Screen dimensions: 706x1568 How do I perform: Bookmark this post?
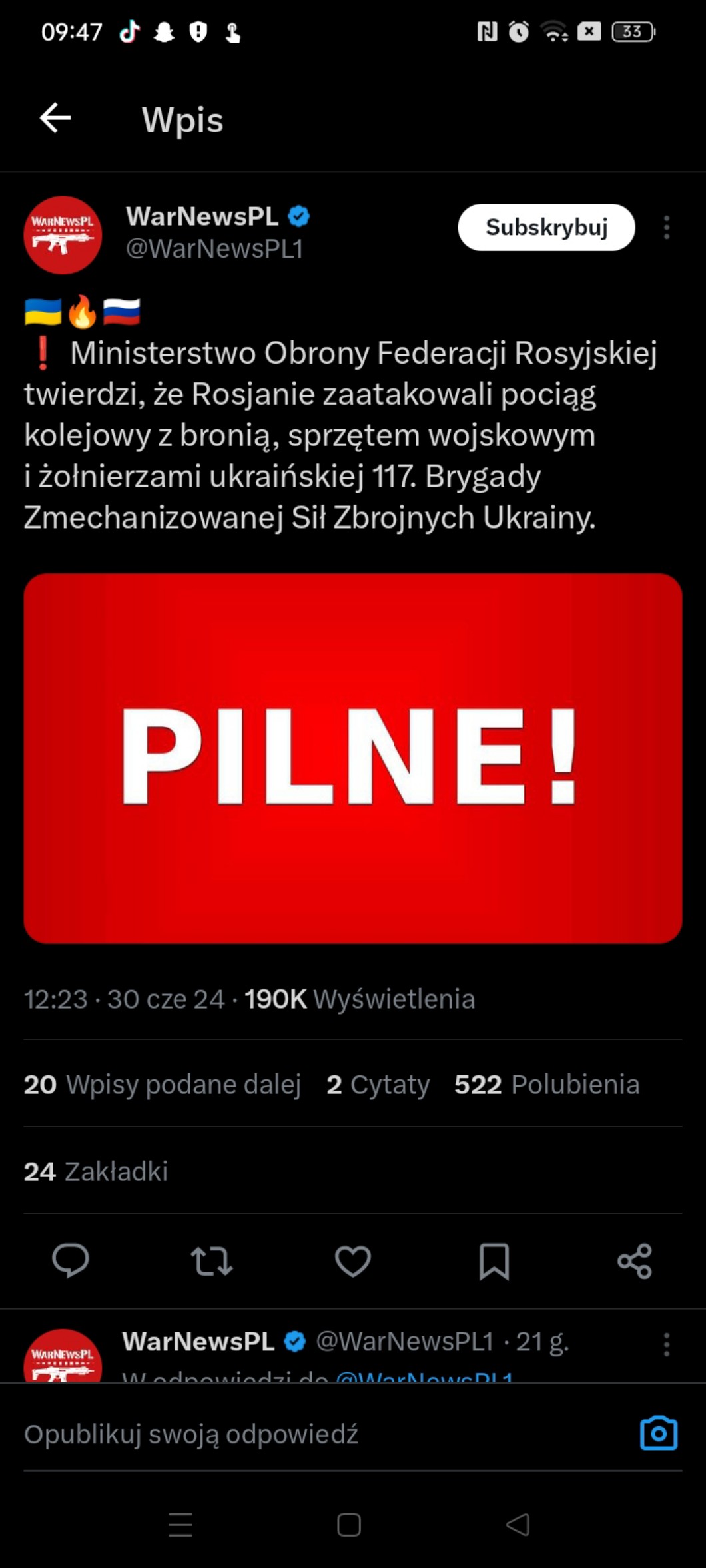(x=494, y=1260)
